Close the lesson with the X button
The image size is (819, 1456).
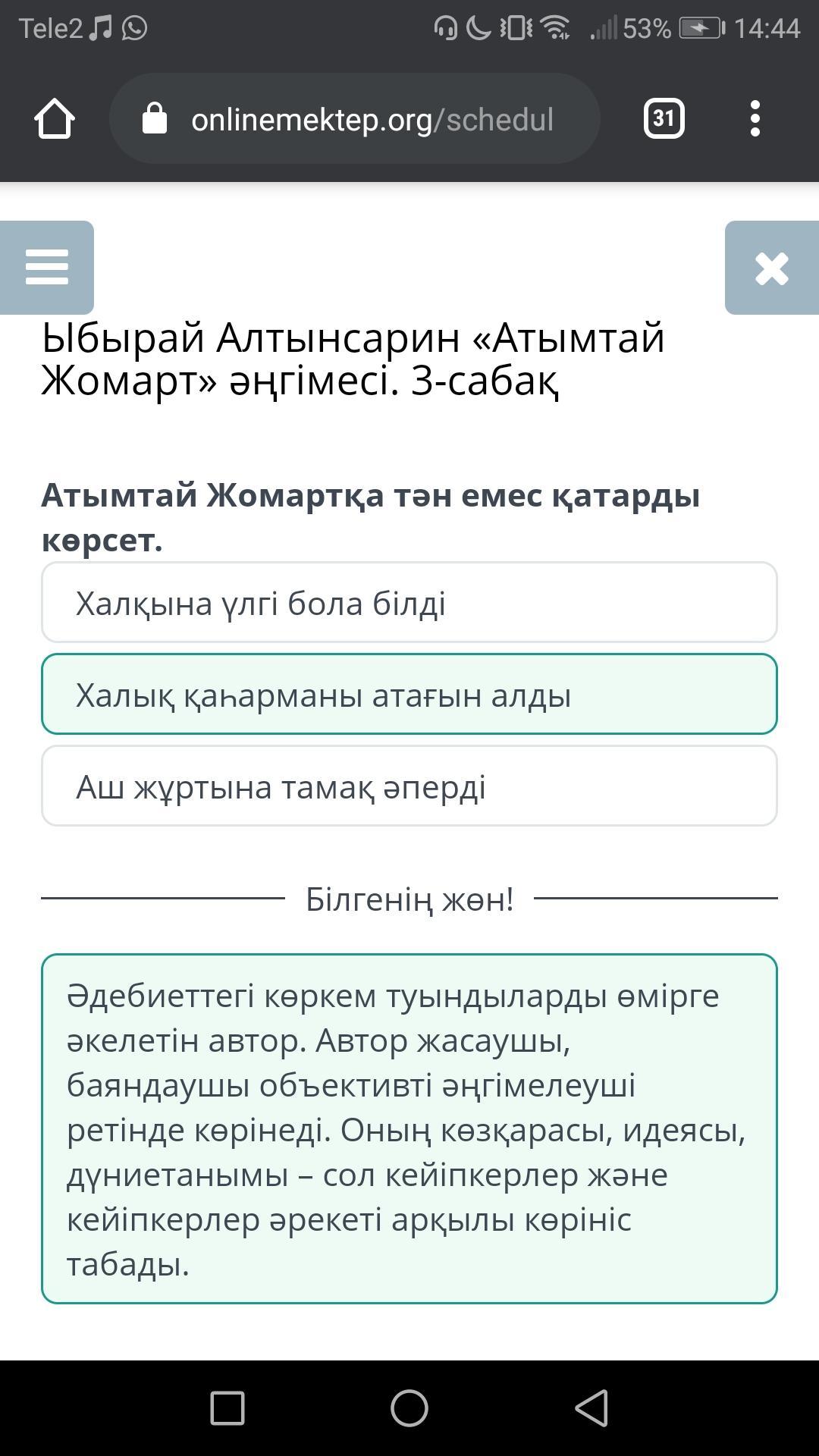pyautogui.click(x=772, y=267)
